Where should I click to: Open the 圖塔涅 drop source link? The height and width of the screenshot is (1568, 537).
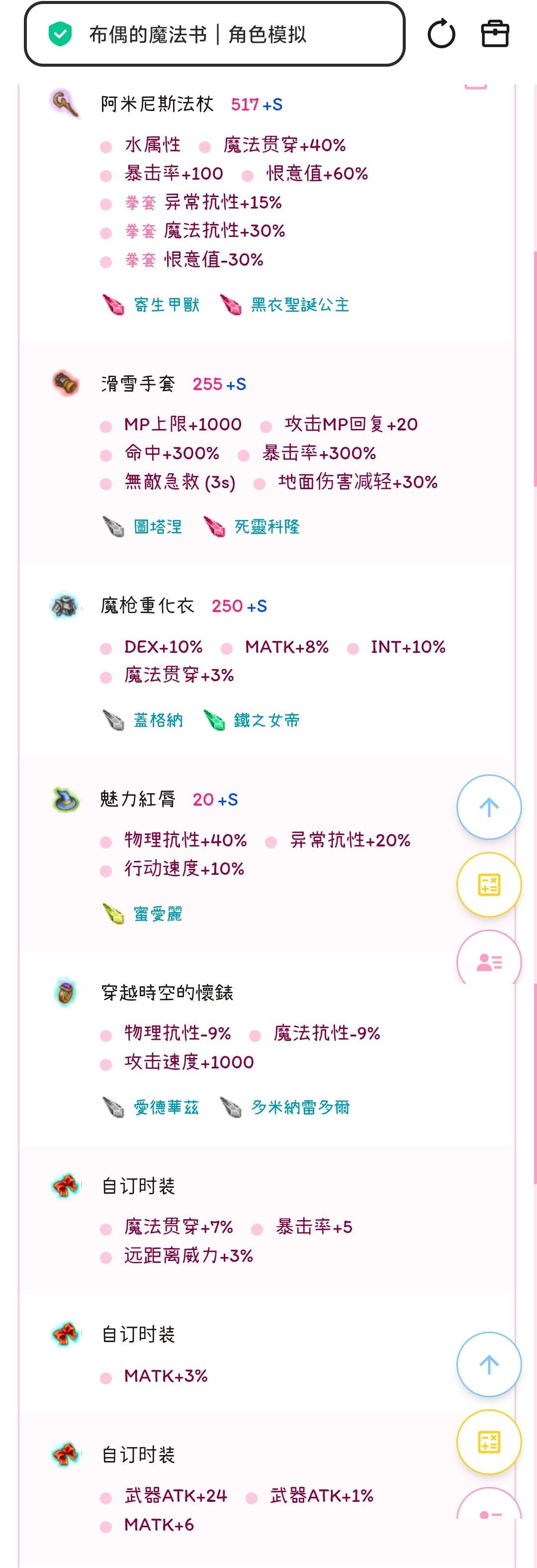(157, 527)
